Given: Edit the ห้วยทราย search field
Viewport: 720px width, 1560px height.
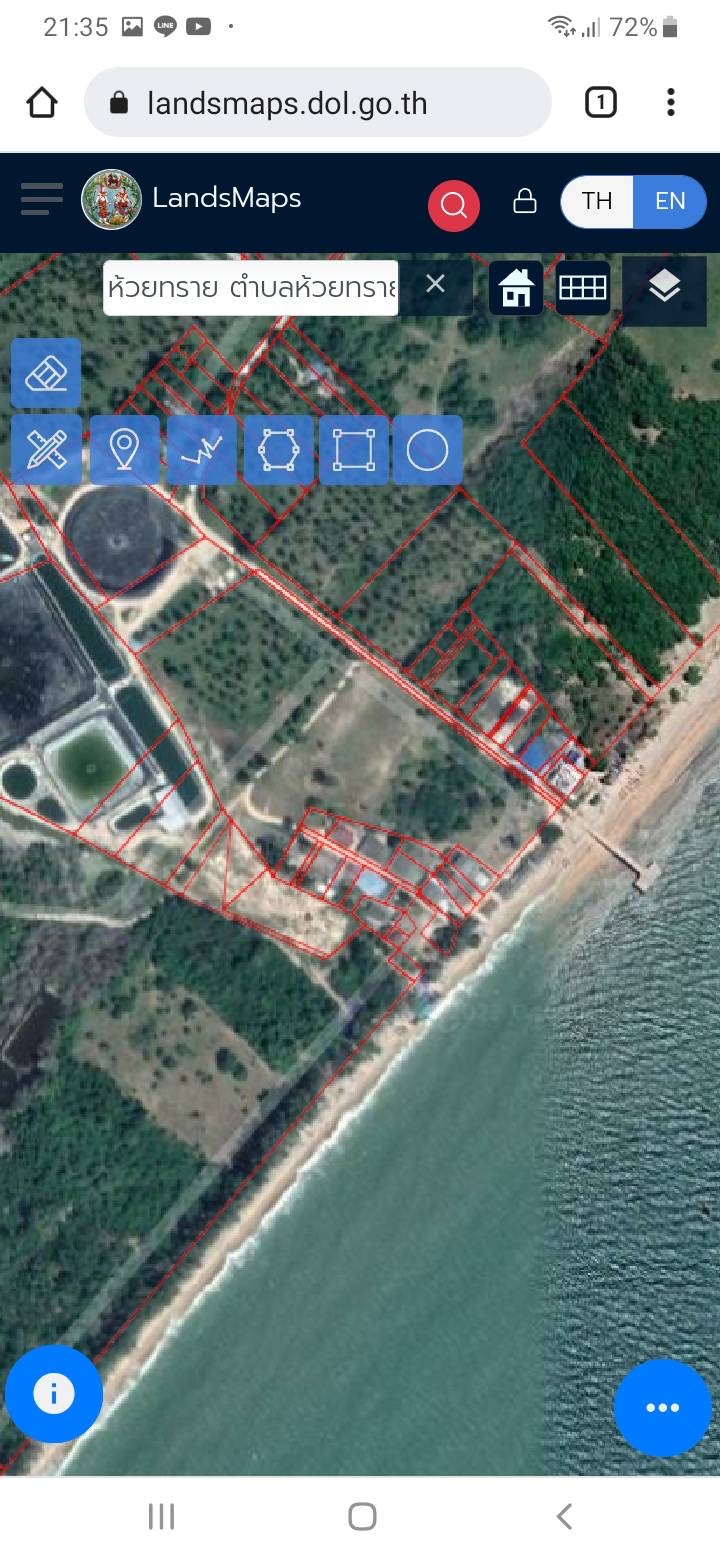Looking at the screenshot, I should pos(251,288).
